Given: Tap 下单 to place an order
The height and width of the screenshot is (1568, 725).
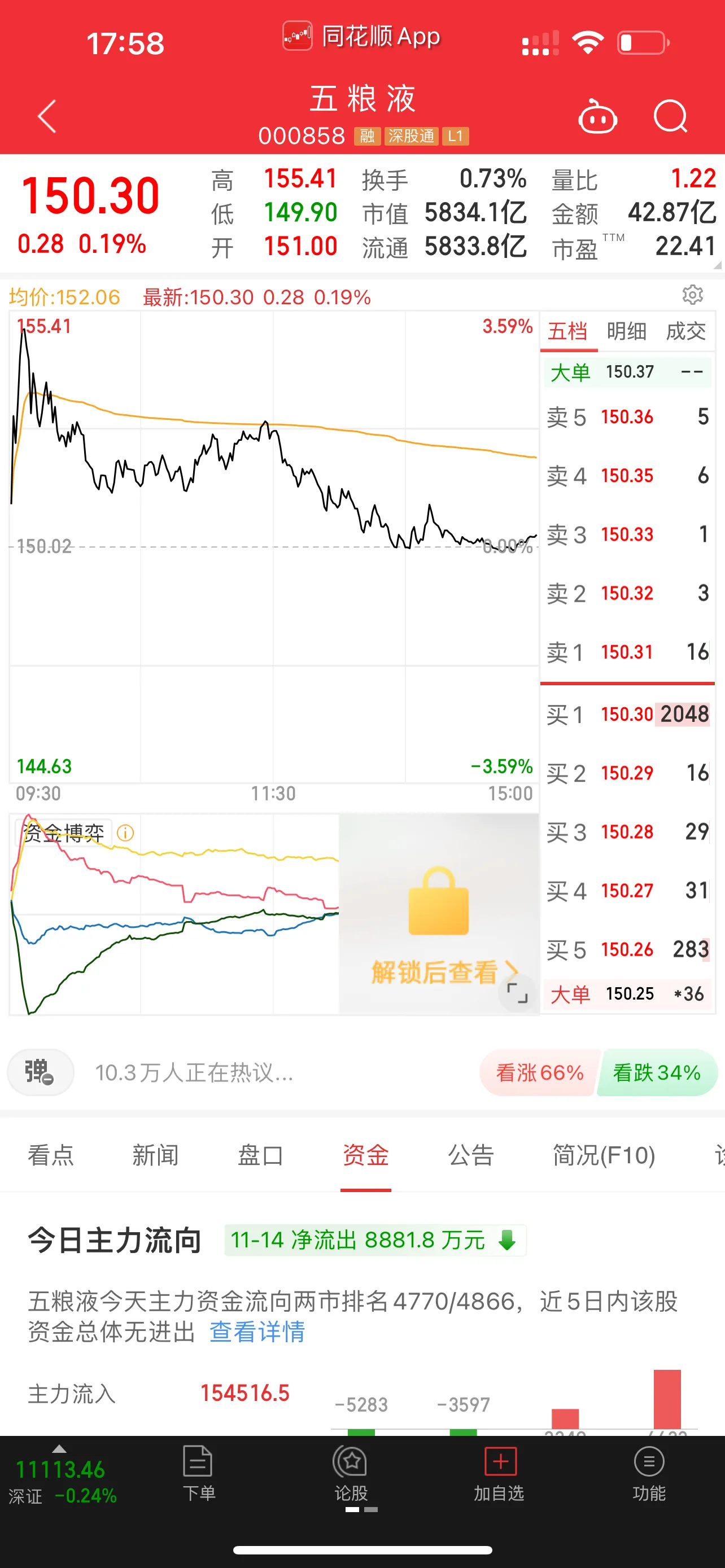Looking at the screenshot, I should [x=198, y=1473].
